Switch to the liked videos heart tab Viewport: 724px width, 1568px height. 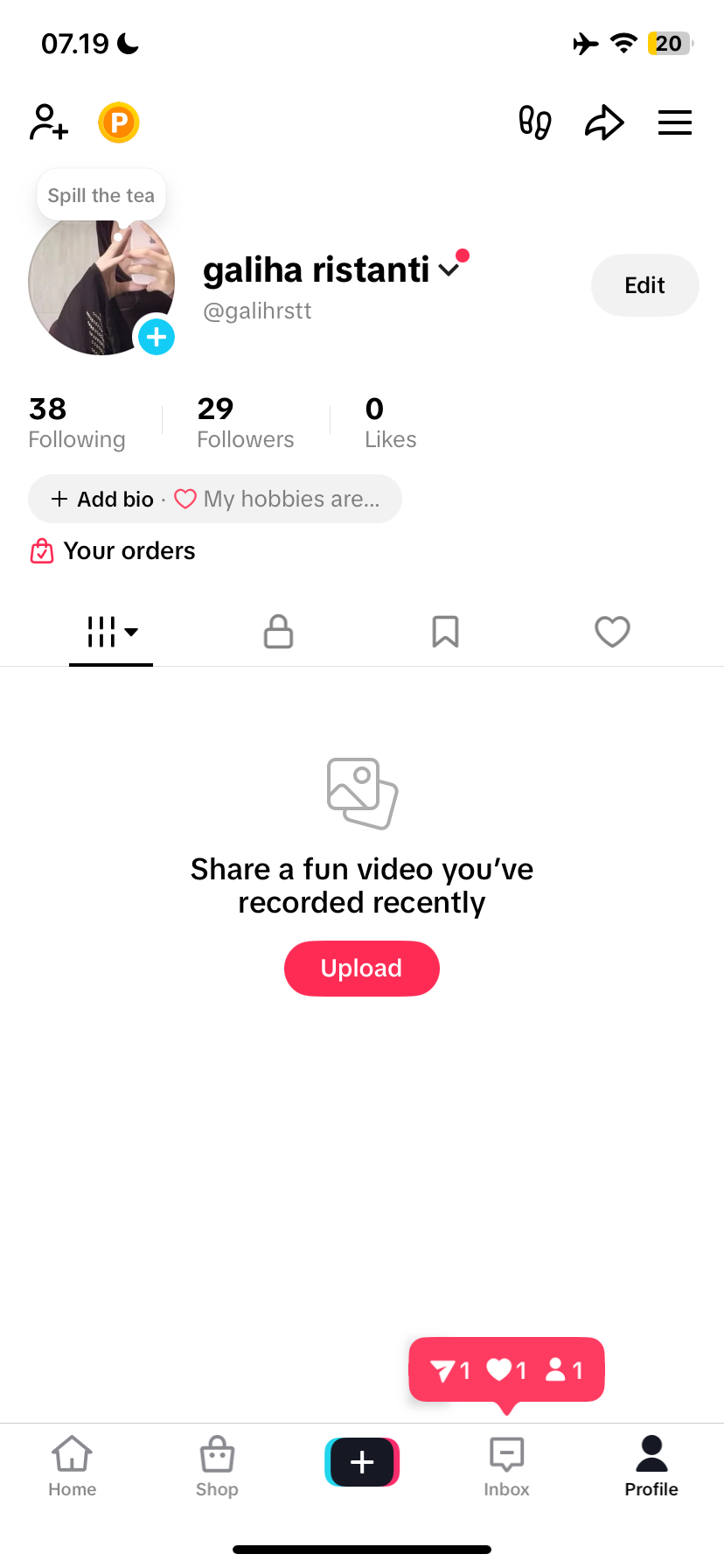612,632
